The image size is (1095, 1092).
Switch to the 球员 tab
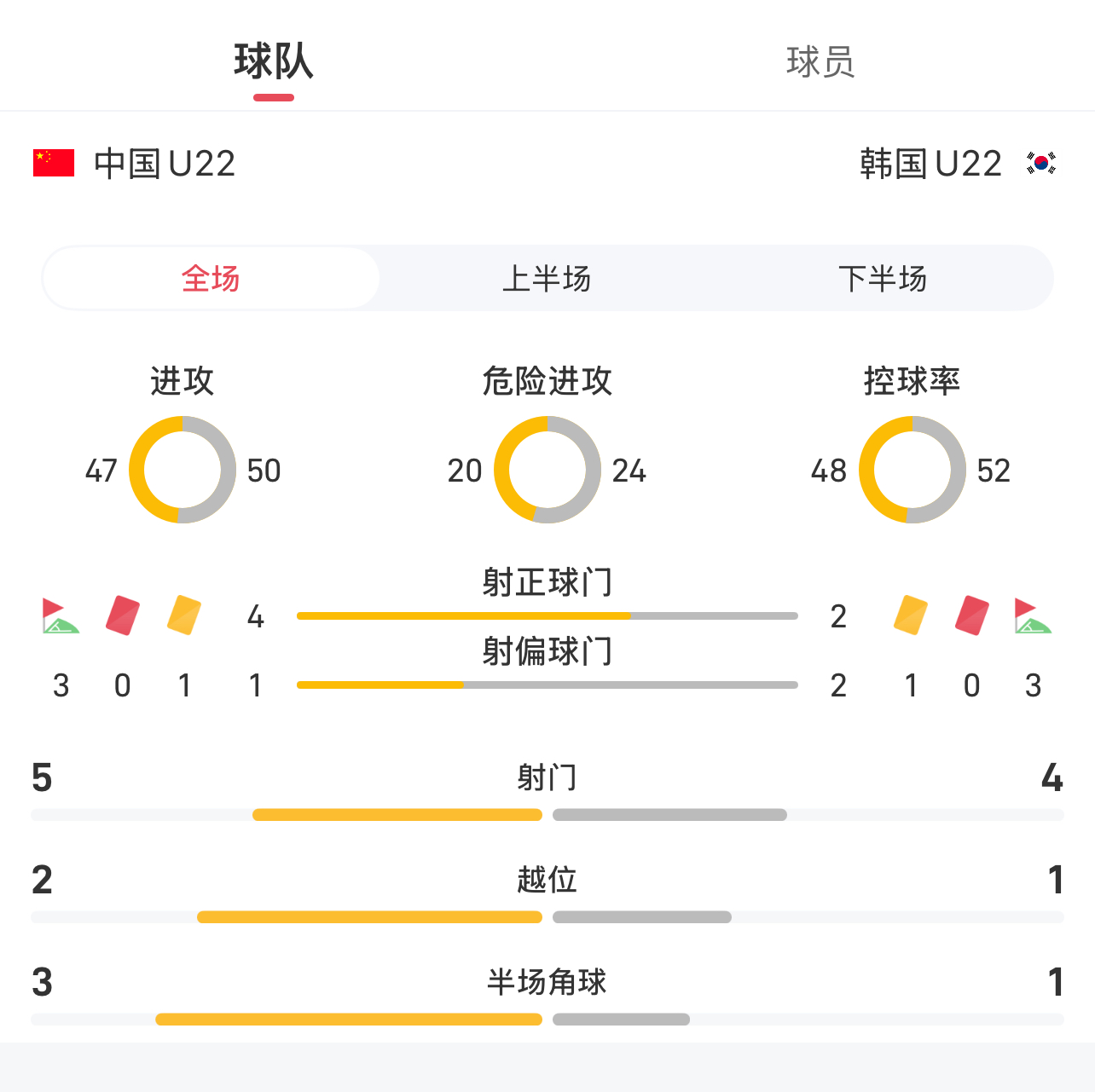(x=820, y=62)
